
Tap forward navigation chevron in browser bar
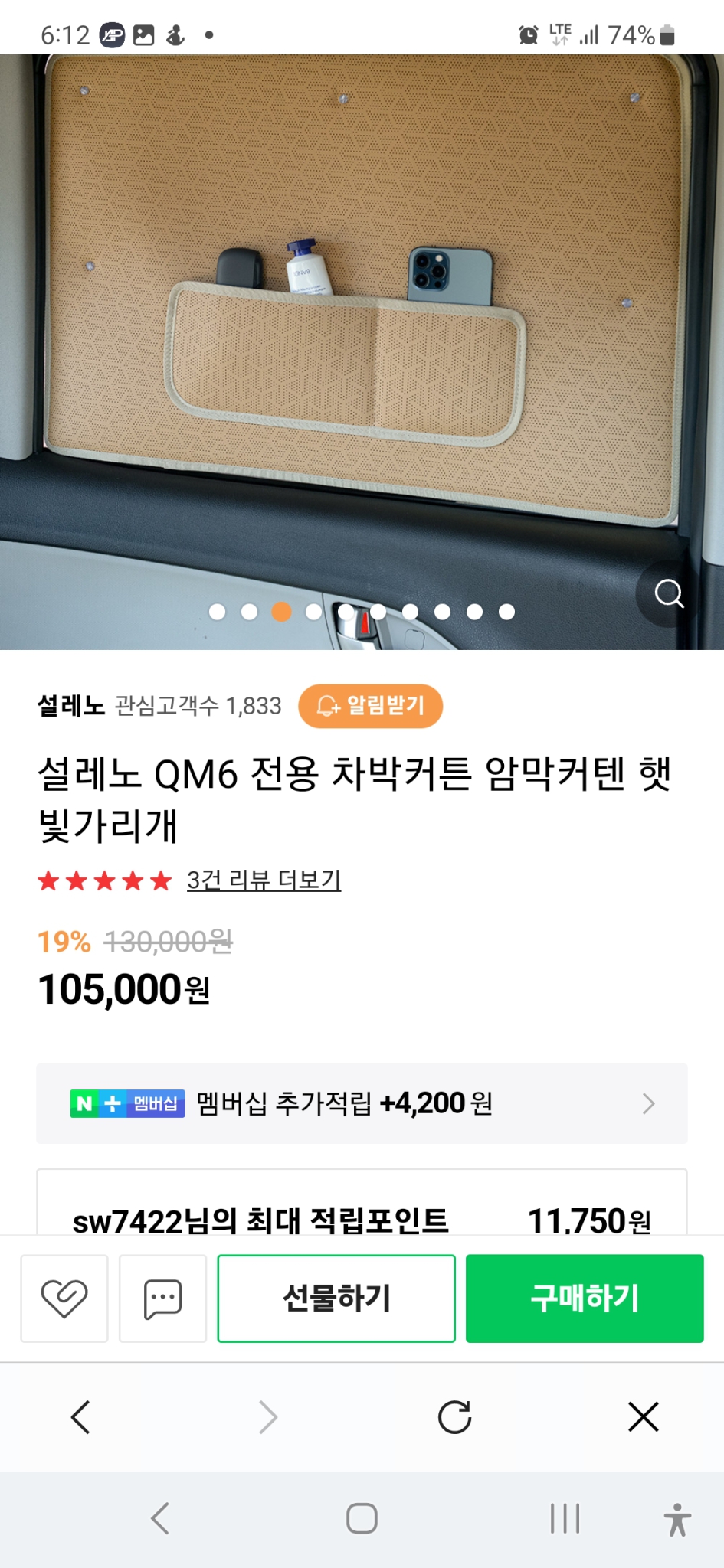(x=267, y=1417)
